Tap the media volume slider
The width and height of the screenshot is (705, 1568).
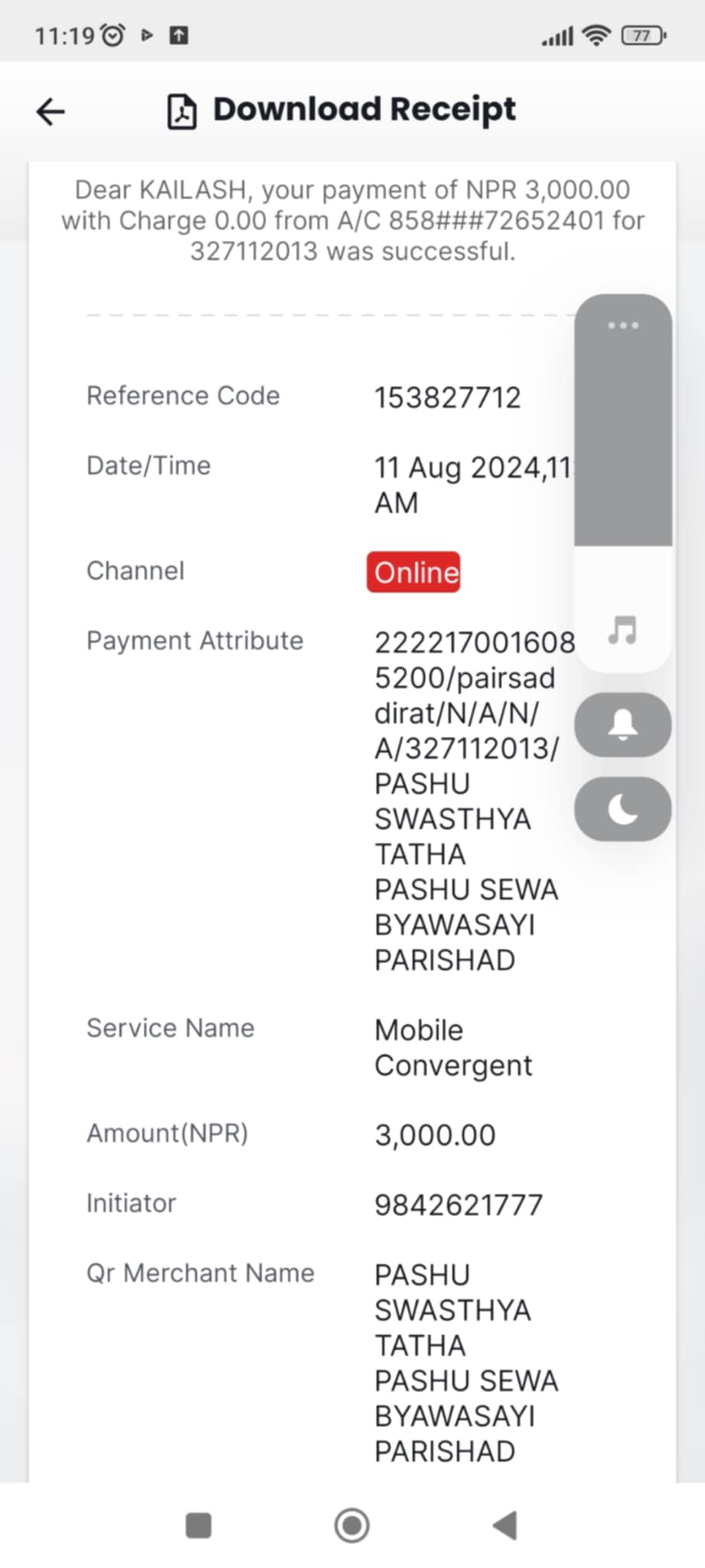click(623, 484)
